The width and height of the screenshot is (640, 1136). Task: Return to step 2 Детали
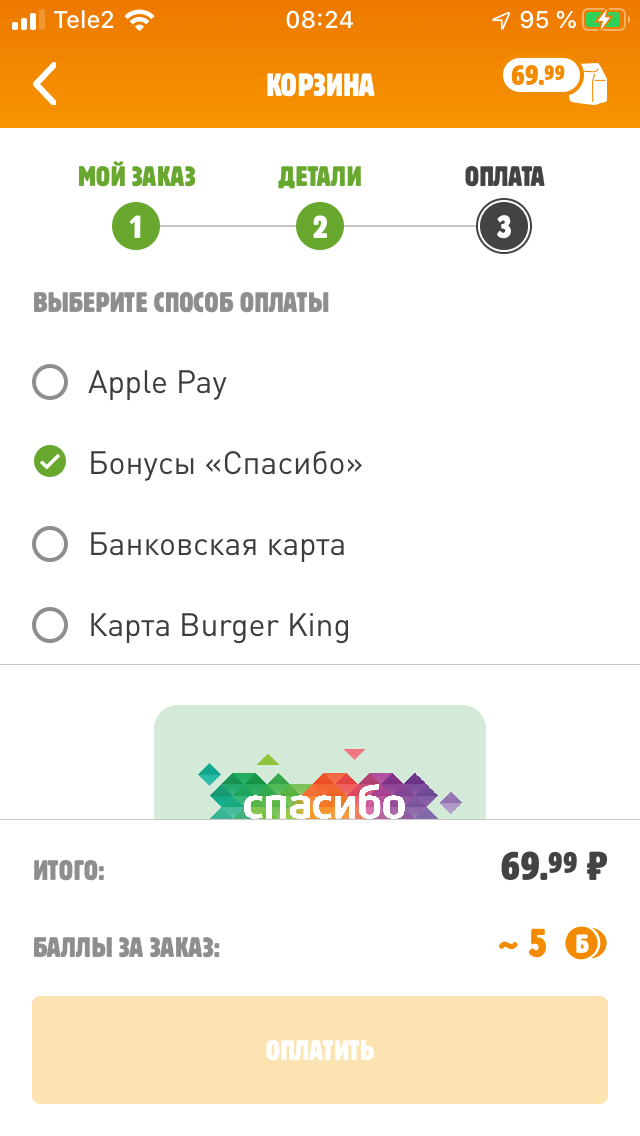click(x=320, y=227)
